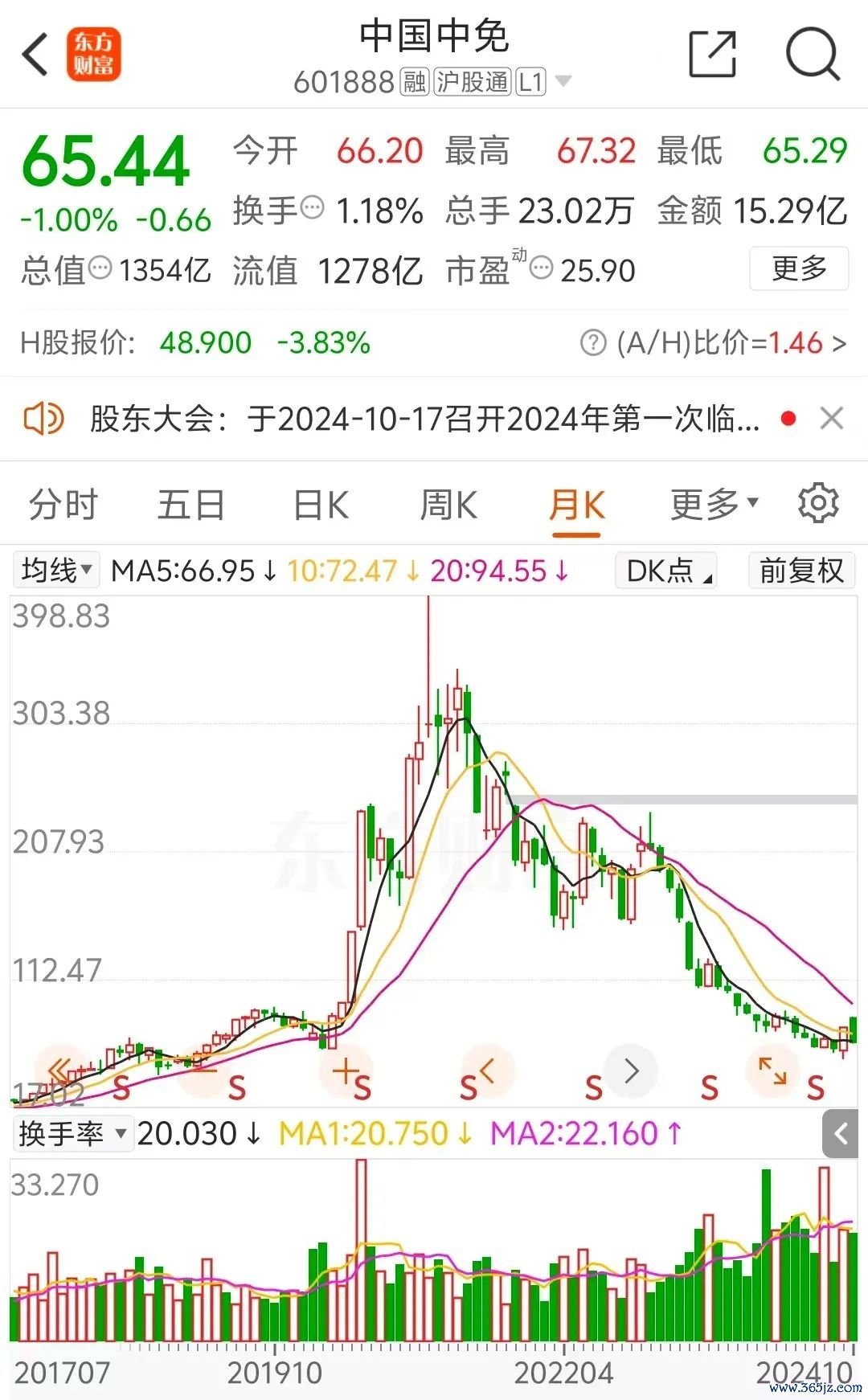Expand the chart to full screen
This screenshot has width=868, height=1400.
[x=773, y=1071]
